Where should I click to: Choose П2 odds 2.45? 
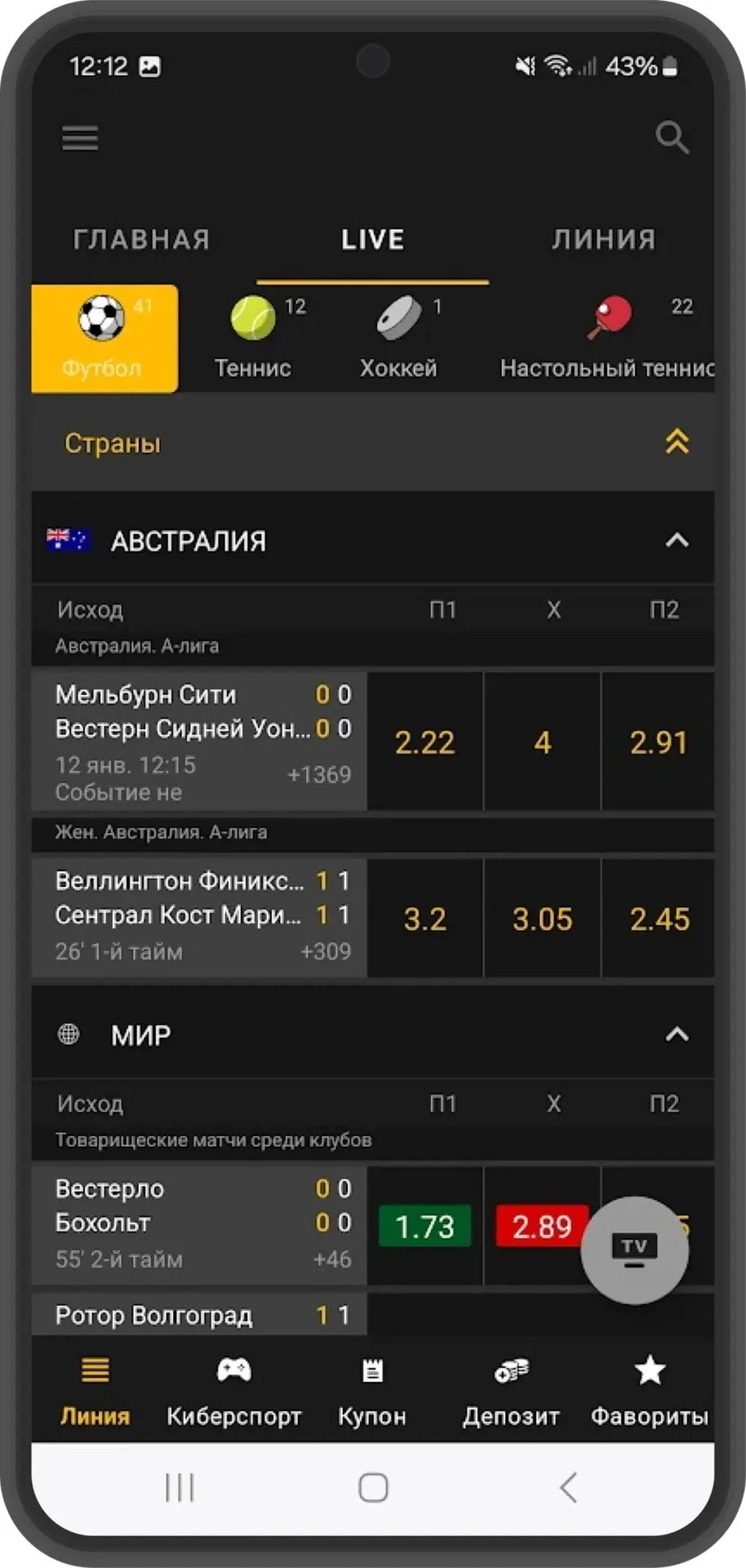tap(659, 919)
